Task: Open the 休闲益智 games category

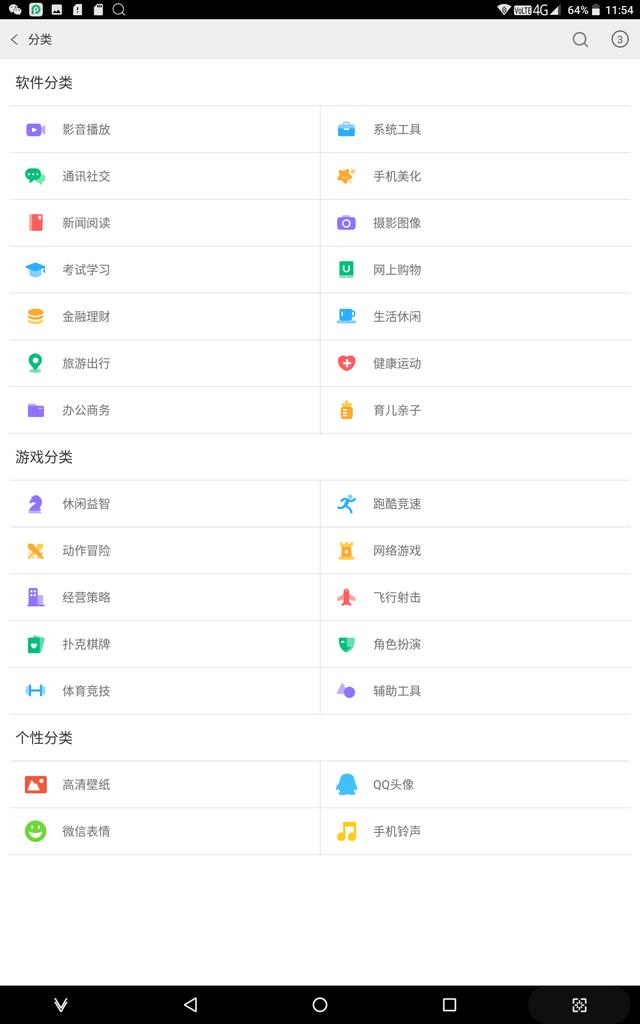Action: (86, 504)
